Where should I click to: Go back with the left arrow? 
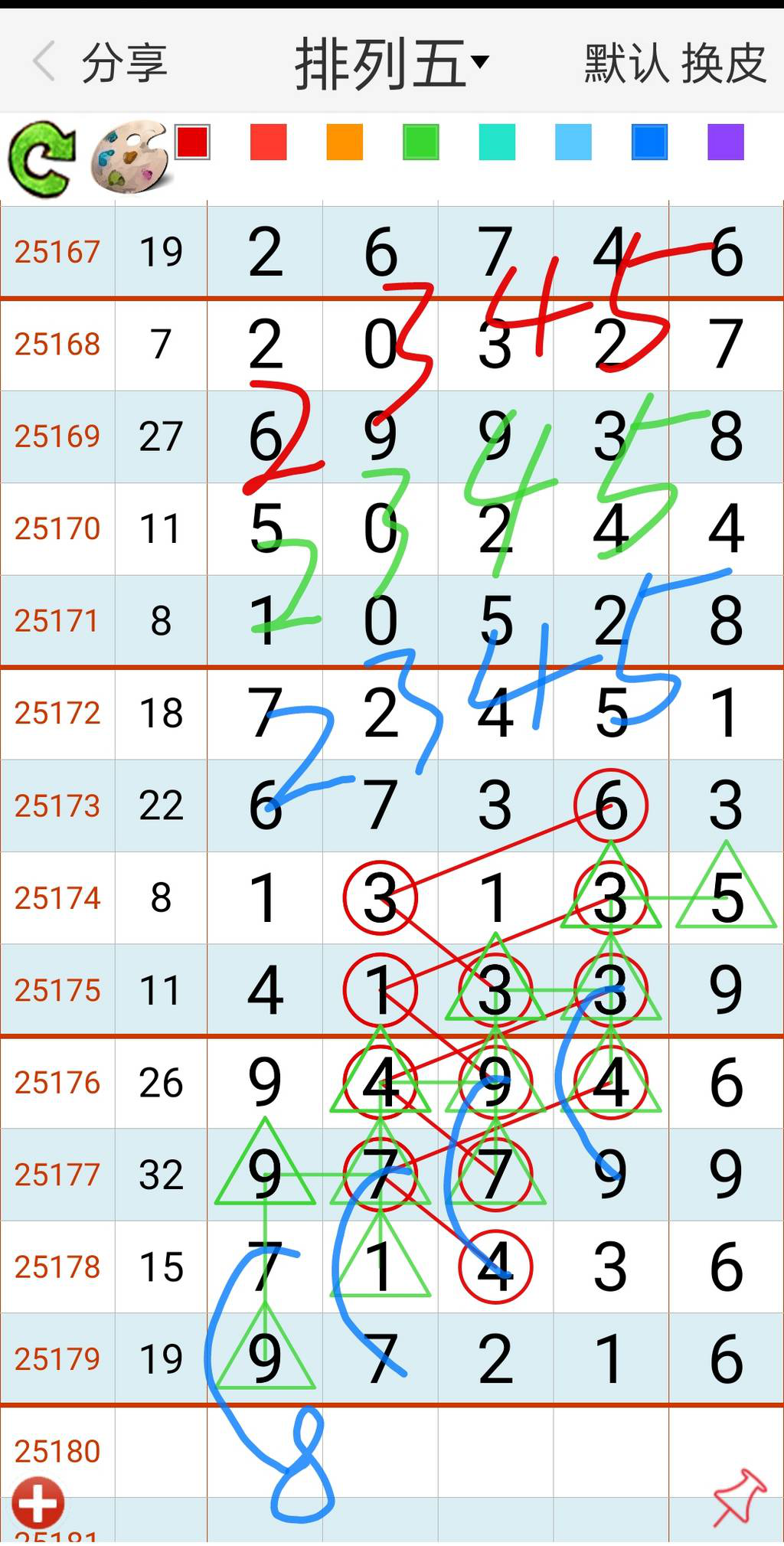point(44,62)
